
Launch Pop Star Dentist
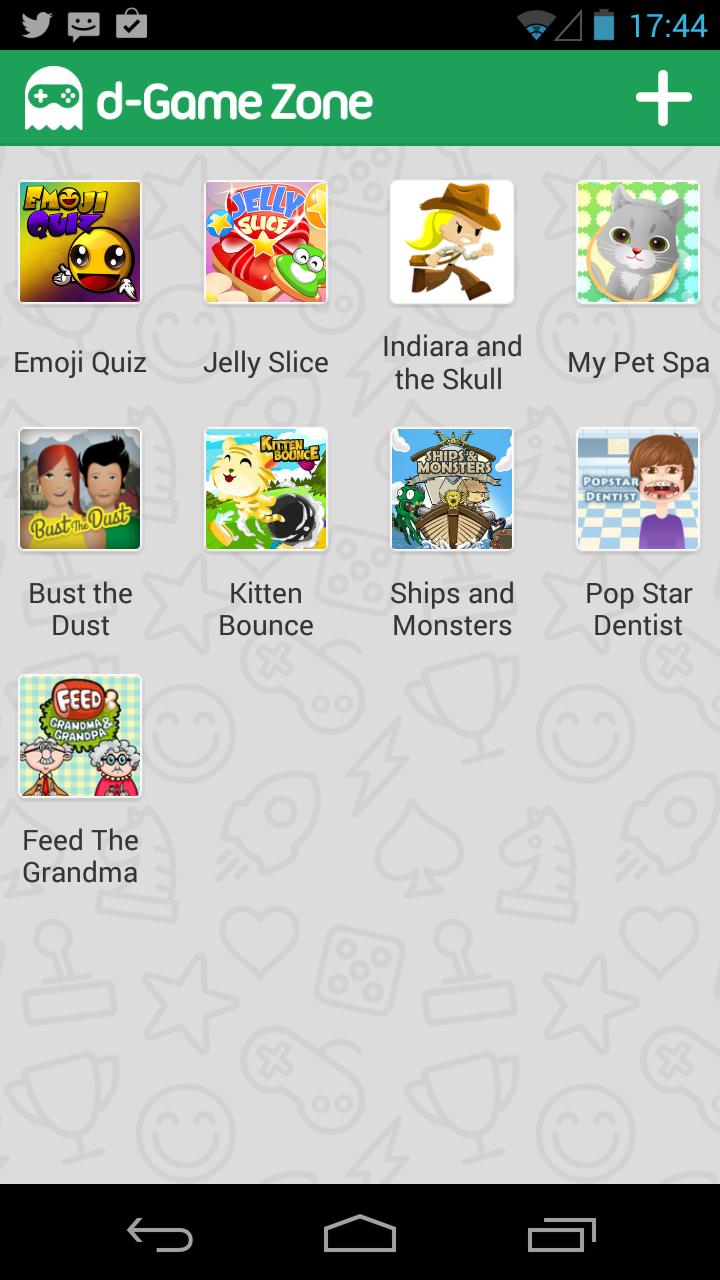pyautogui.click(x=638, y=489)
